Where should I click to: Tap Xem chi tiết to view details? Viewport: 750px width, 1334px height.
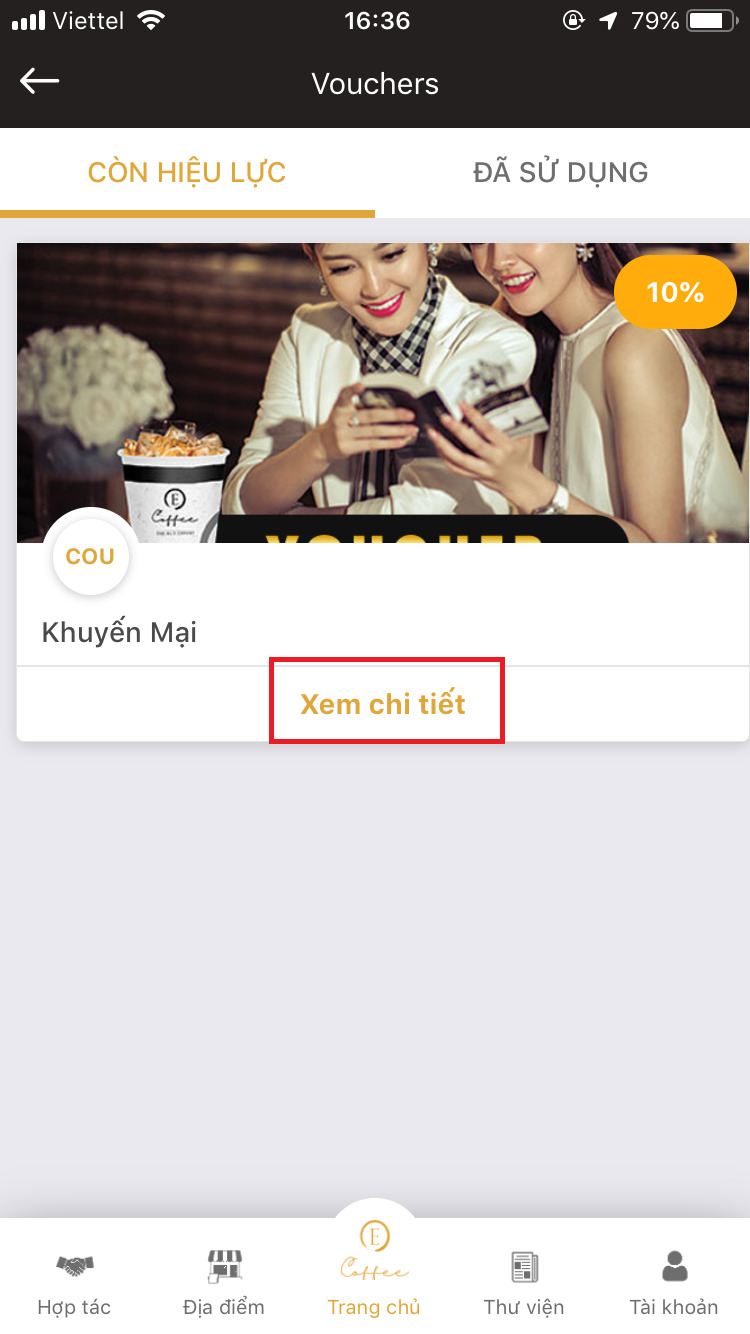384,703
